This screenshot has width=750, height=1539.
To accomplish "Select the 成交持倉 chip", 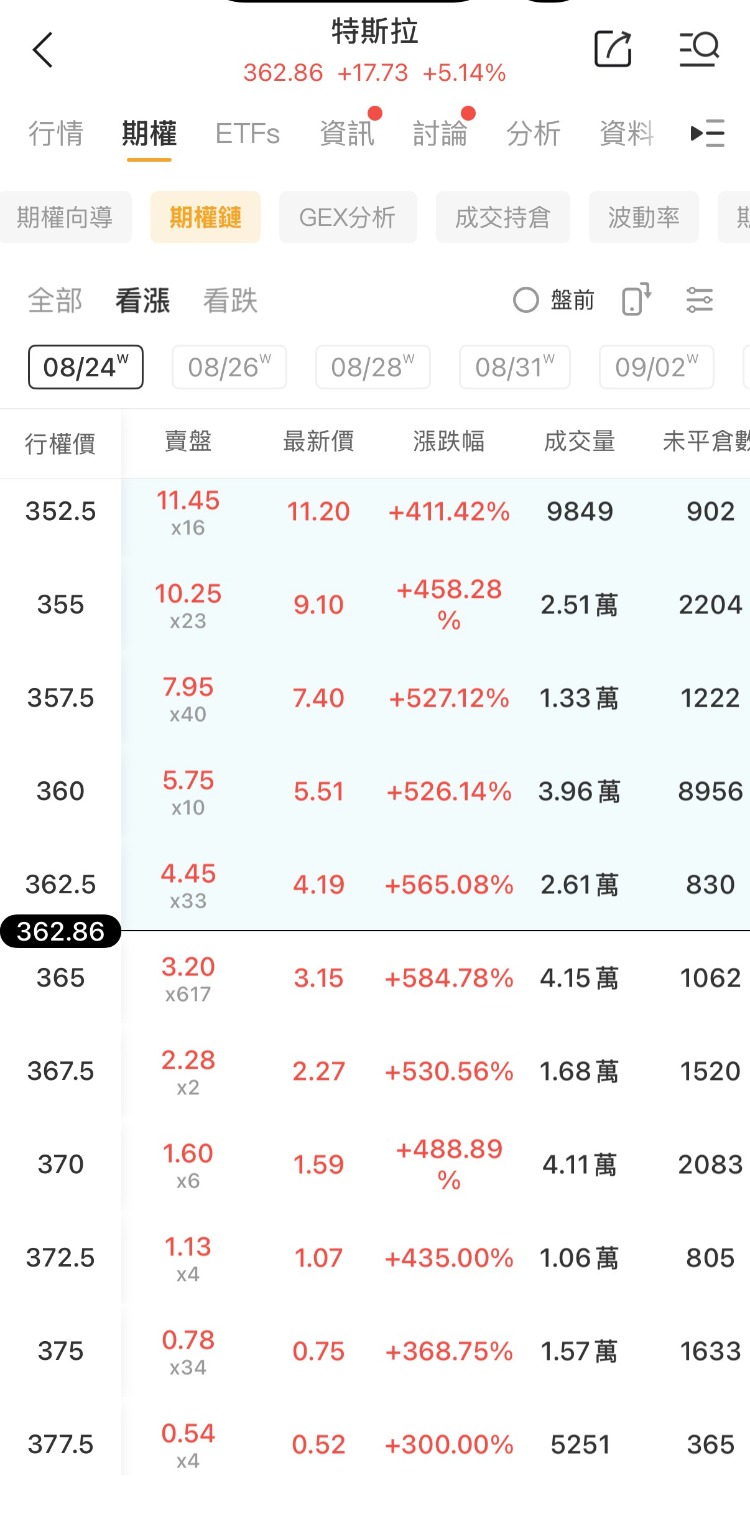I will [x=503, y=217].
